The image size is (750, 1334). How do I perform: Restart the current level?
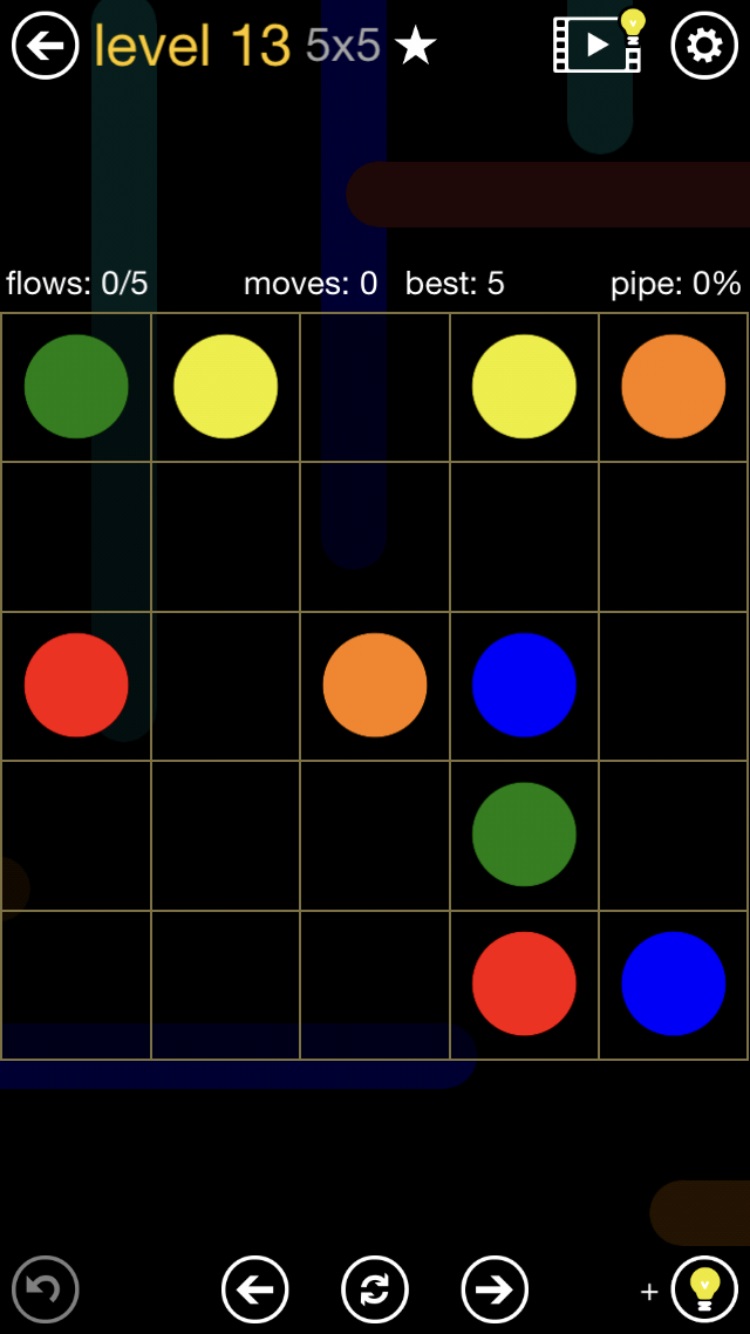(x=375, y=1289)
